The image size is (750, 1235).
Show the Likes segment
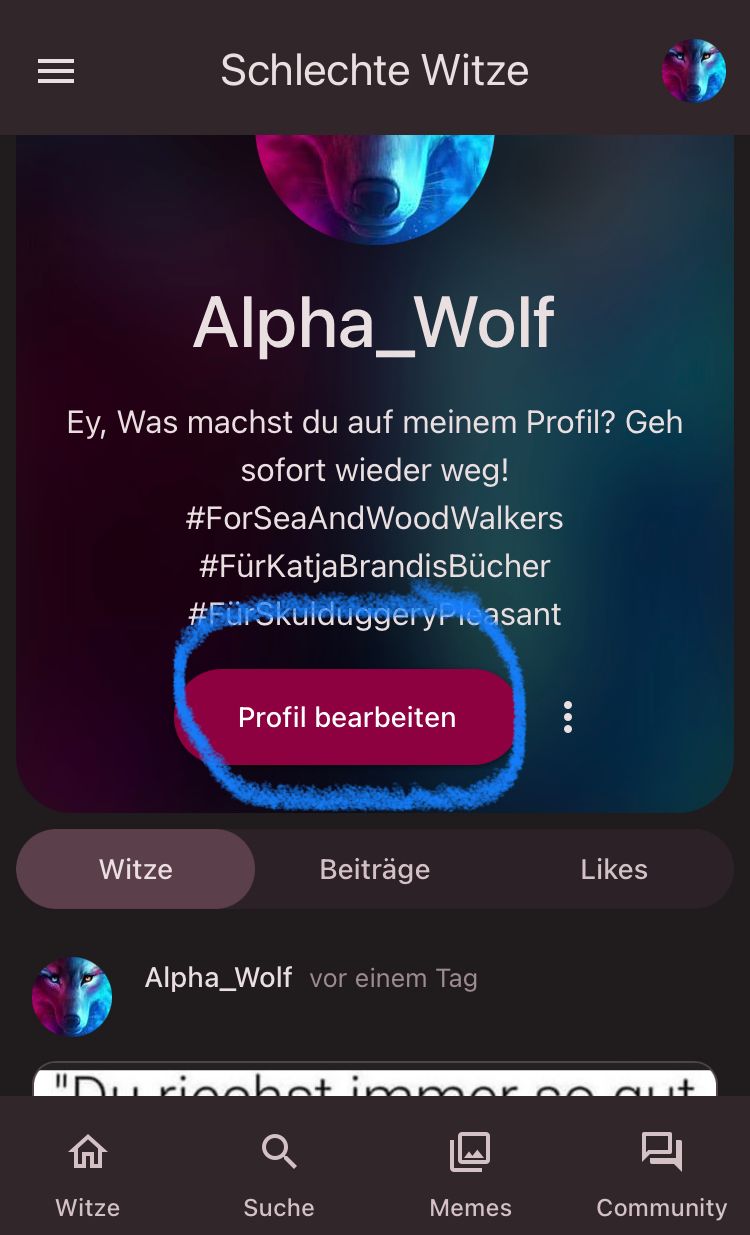[x=613, y=869]
